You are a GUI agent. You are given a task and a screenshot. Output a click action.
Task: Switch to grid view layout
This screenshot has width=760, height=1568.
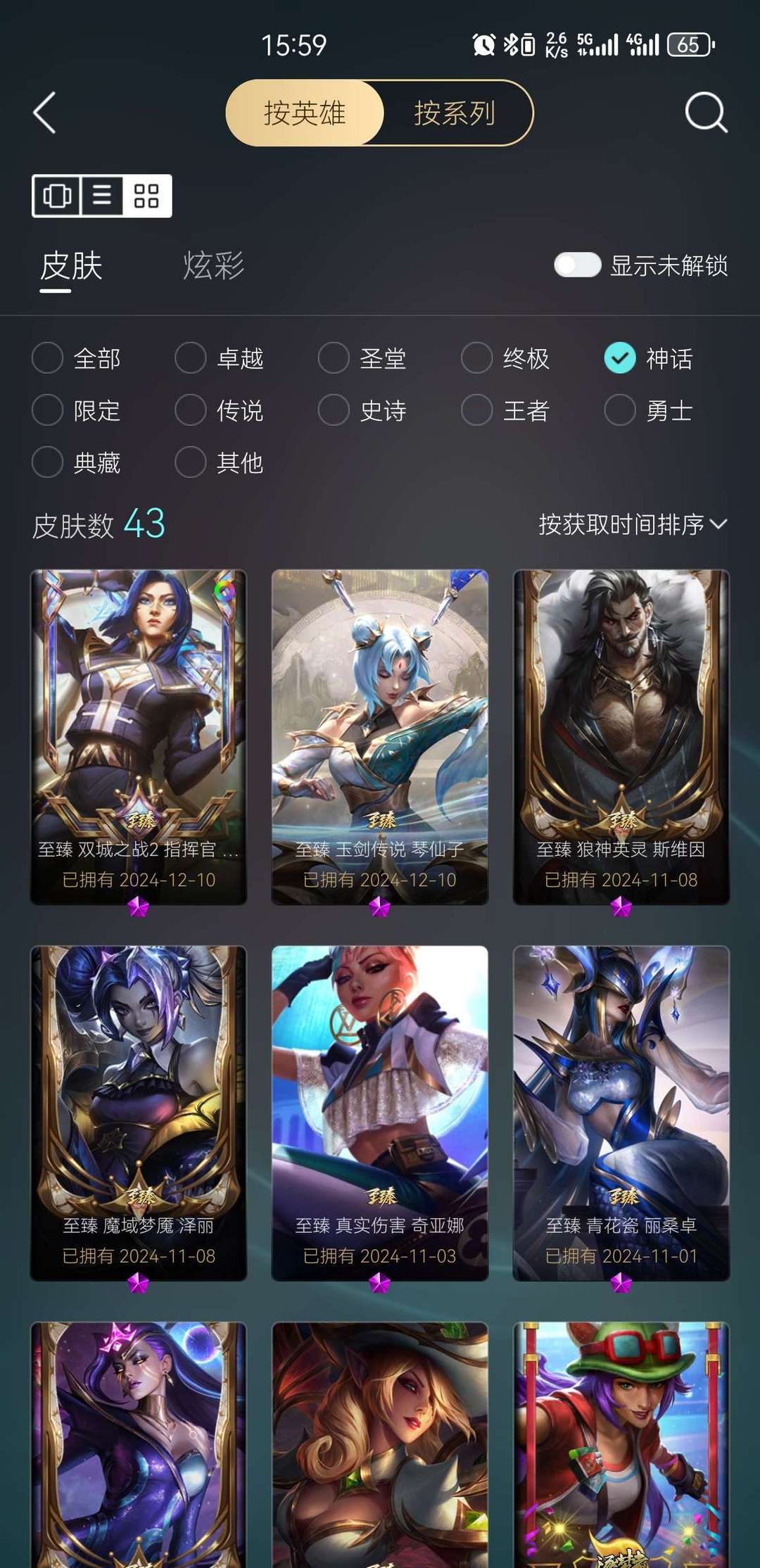click(x=146, y=196)
